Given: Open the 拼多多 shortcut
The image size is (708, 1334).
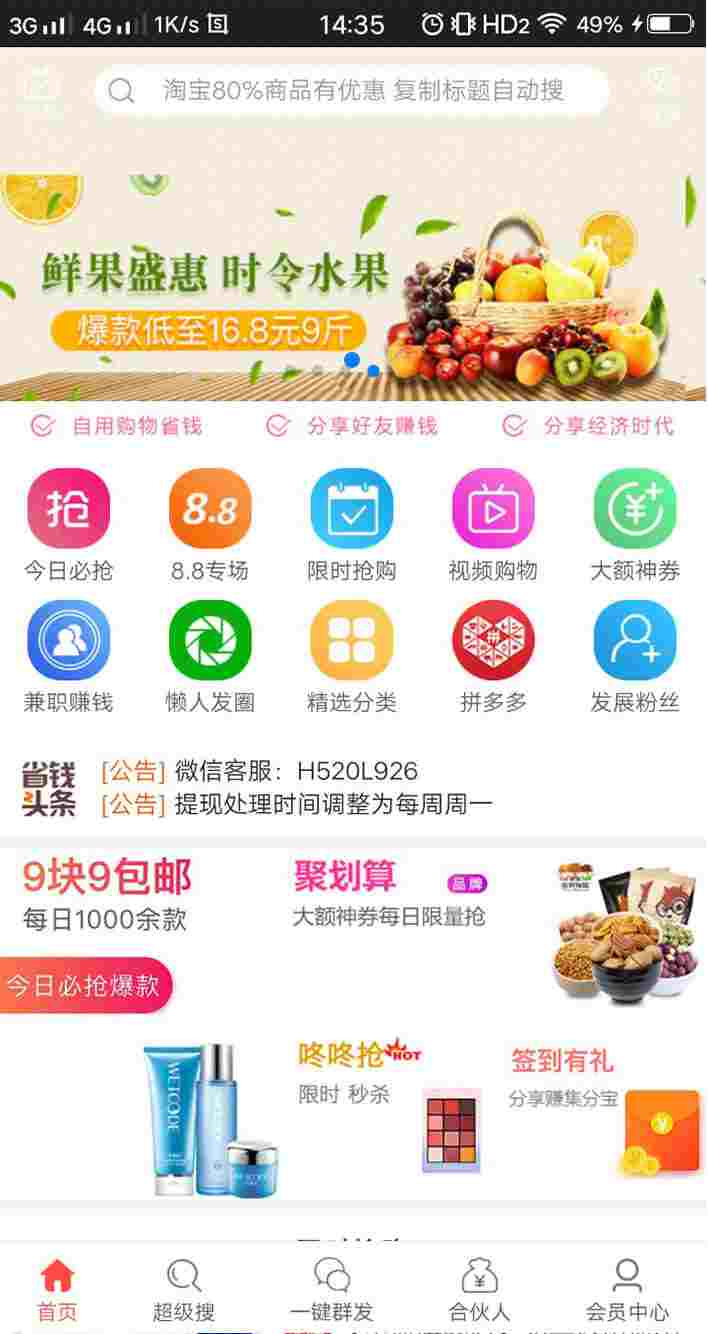Looking at the screenshot, I should (x=493, y=657).
